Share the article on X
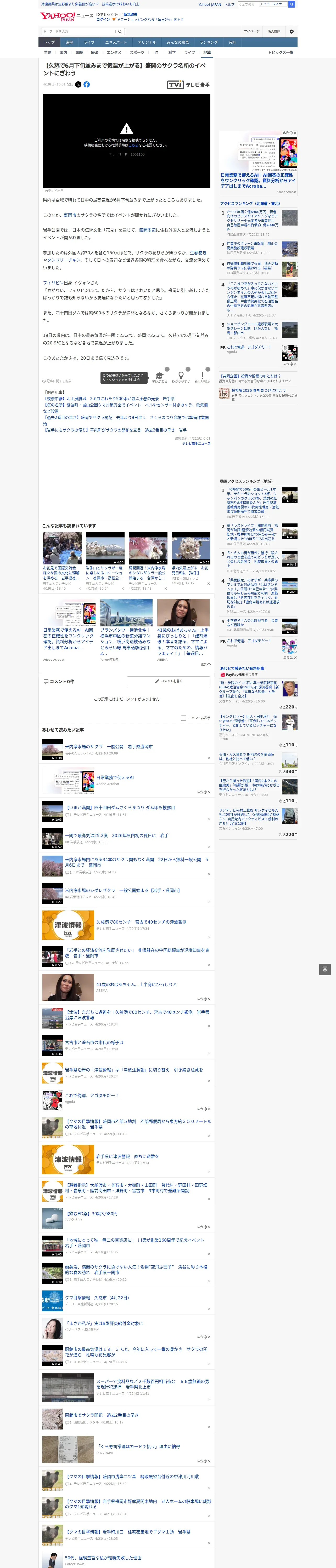 click(x=78, y=84)
